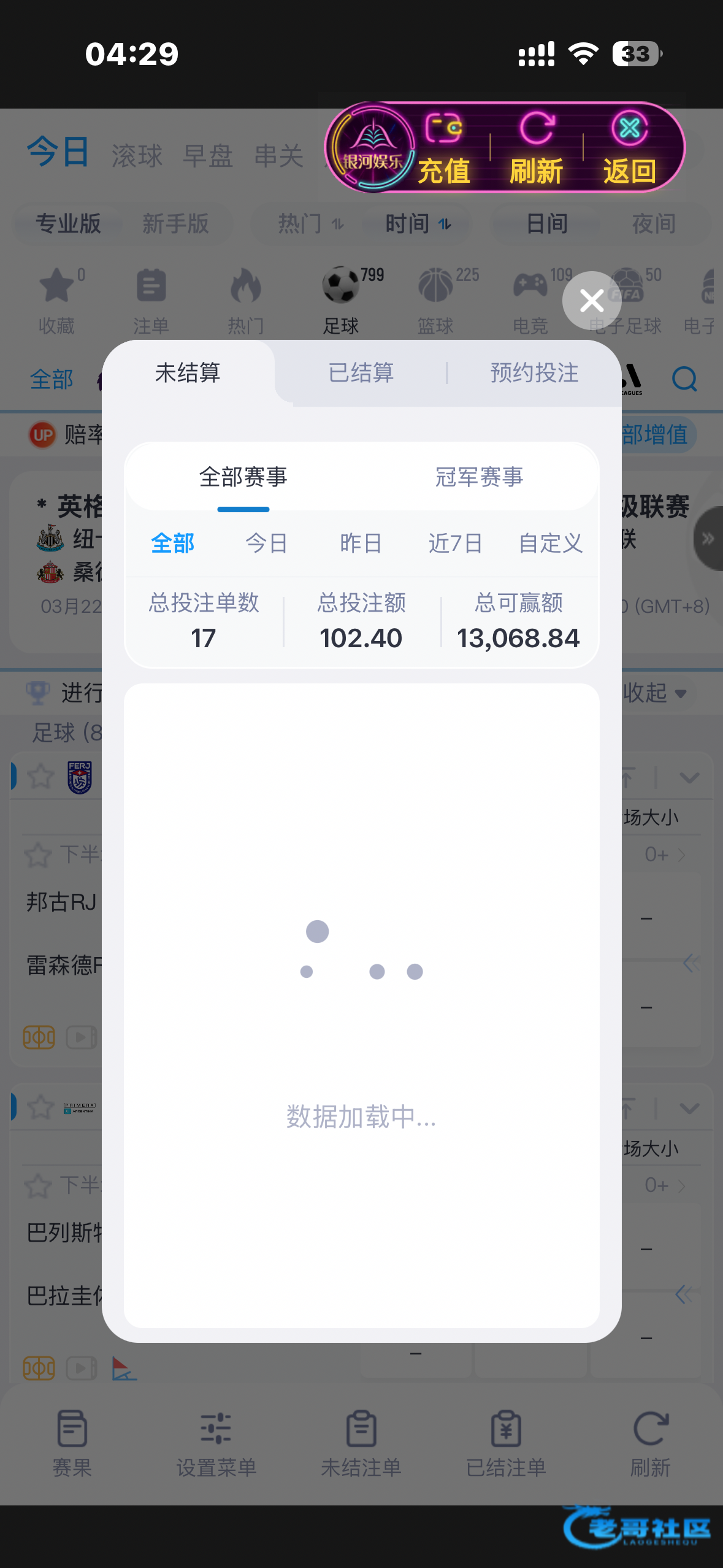The image size is (723, 1568).
Task: Filter bets by 今日
Action: [x=267, y=544]
